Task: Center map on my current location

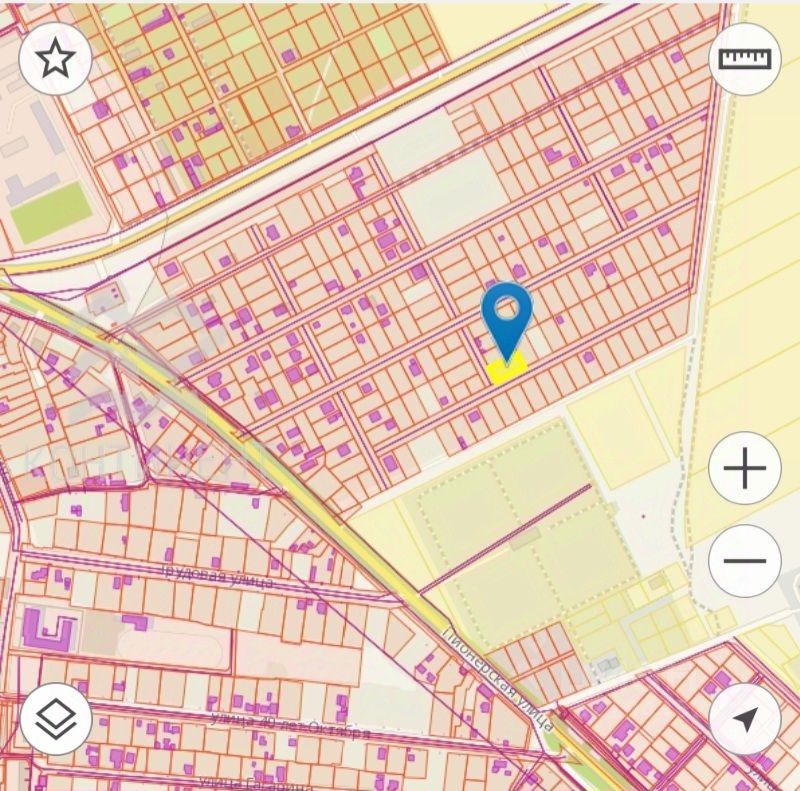Action: tap(745, 718)
